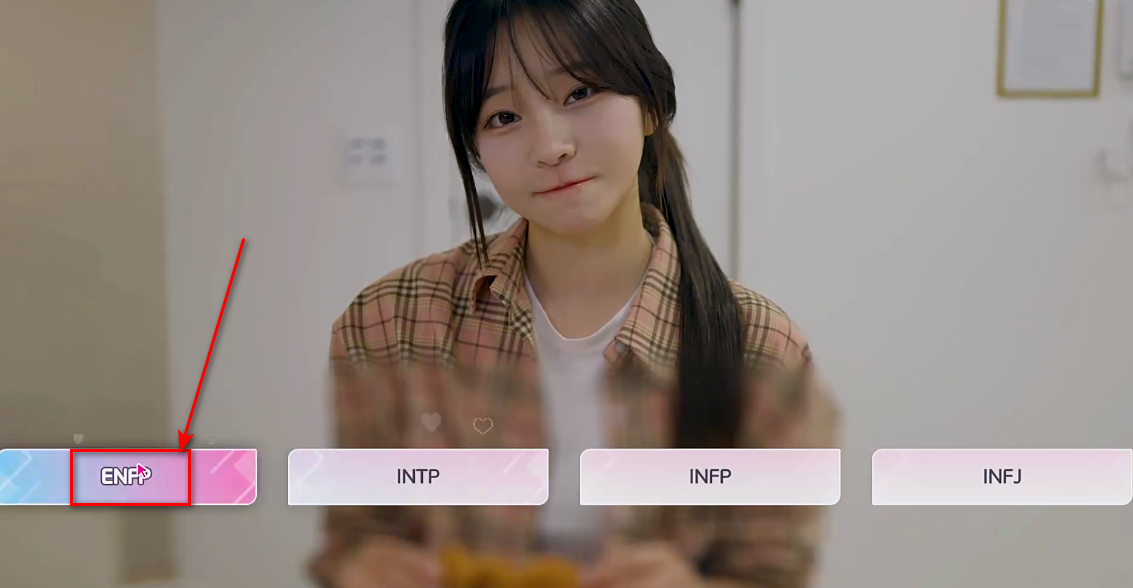Select the INTP answer button
Image resolution: width=1133 pixels, height=588 pixels.
click(418, 477)
